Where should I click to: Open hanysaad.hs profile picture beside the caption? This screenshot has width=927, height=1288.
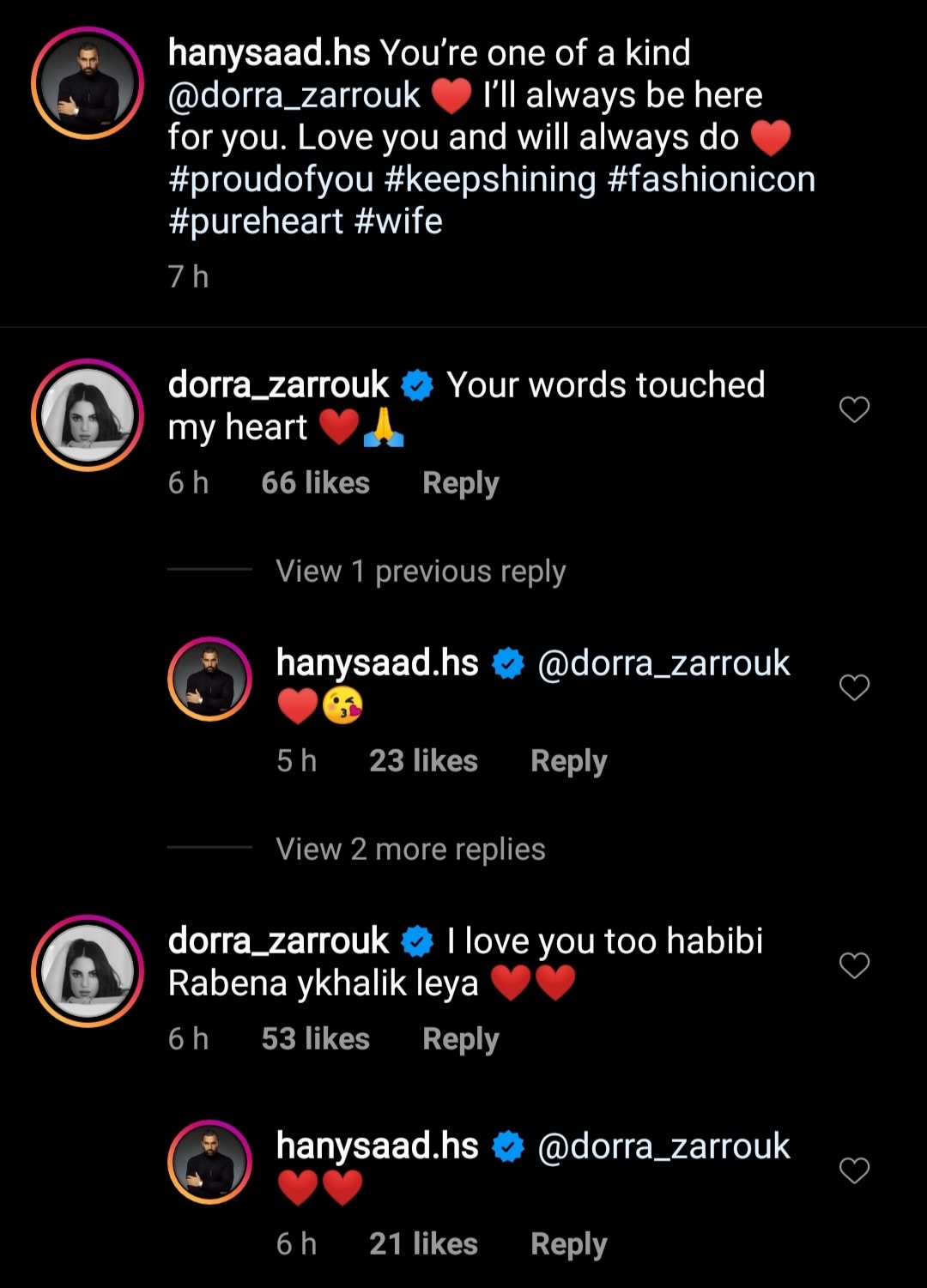tap(88, 83)
